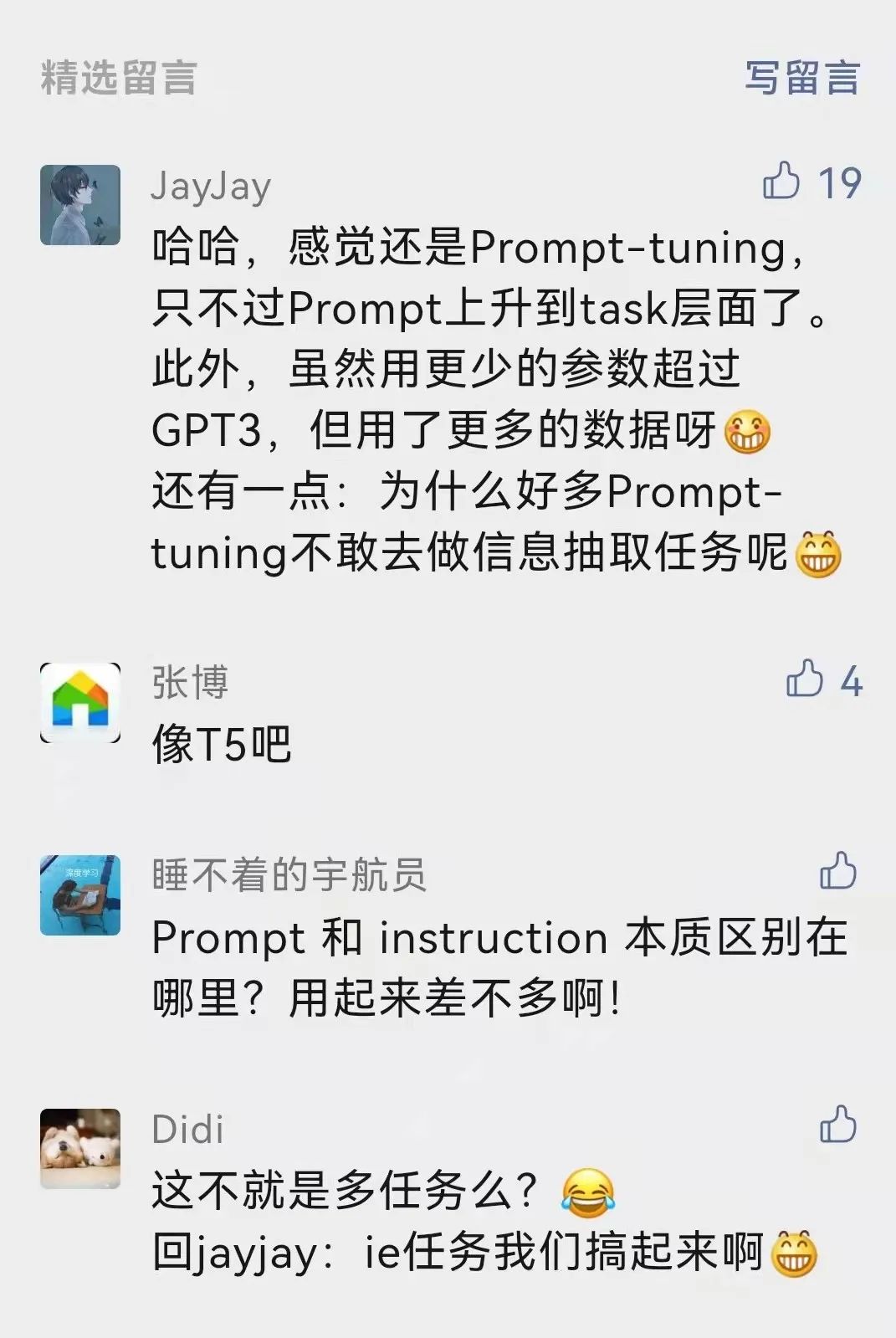896x1338 pixels.
Task: Like Didi's comment
Action: click(837, 1124)
